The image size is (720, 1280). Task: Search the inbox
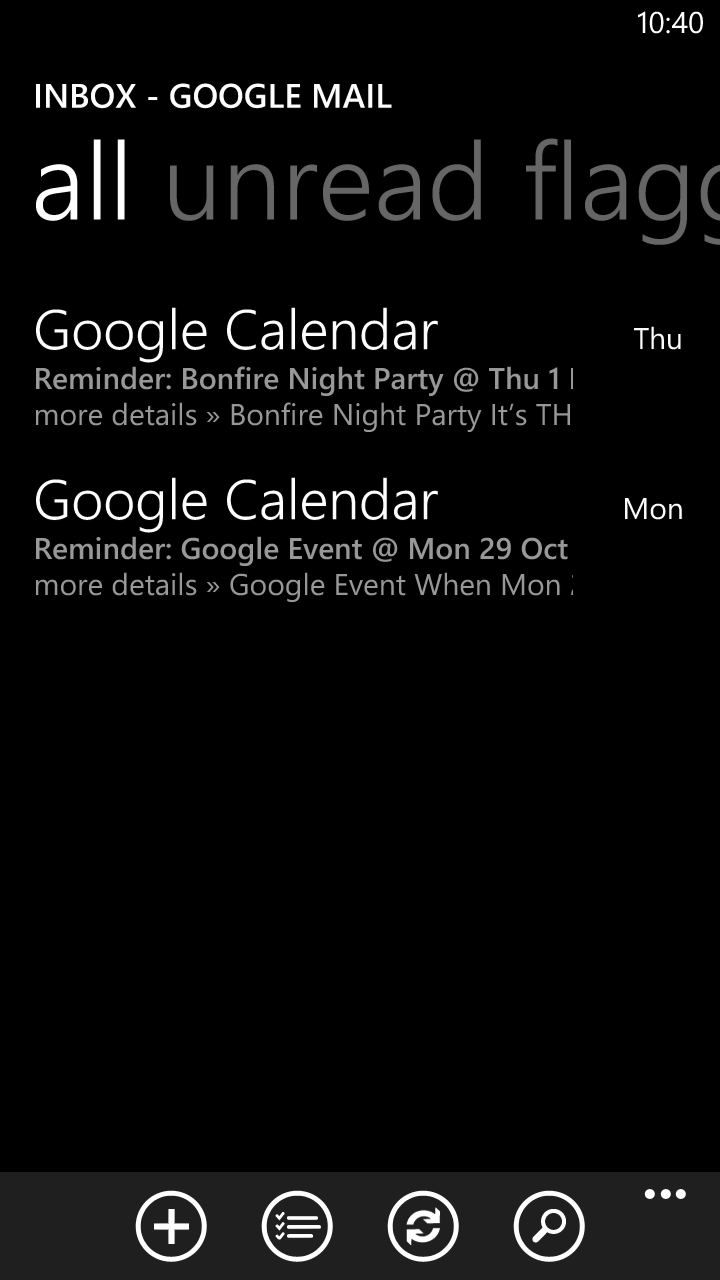(x=549, y=1225)
